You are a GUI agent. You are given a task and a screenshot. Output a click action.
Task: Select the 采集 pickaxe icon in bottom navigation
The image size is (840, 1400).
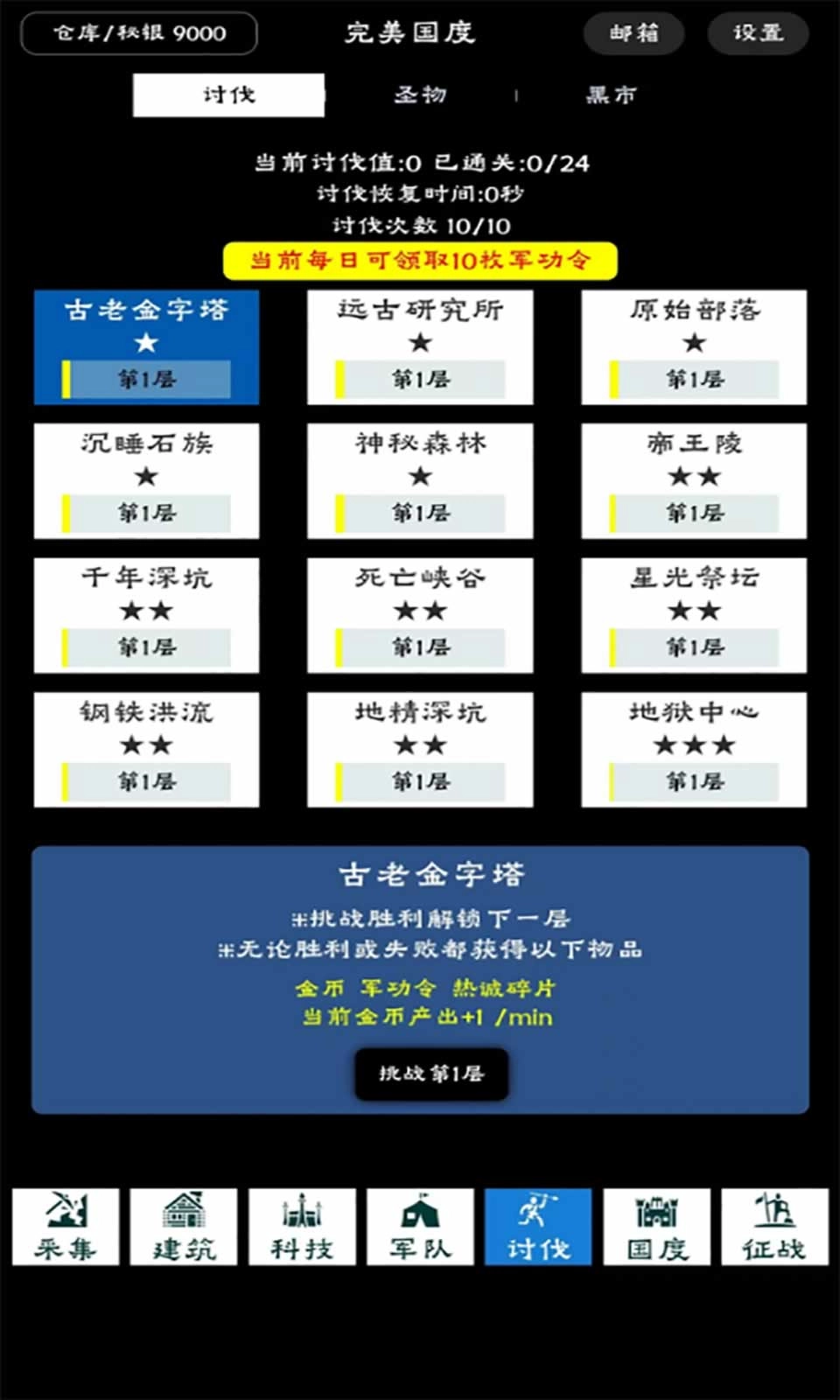point(63,1228)
